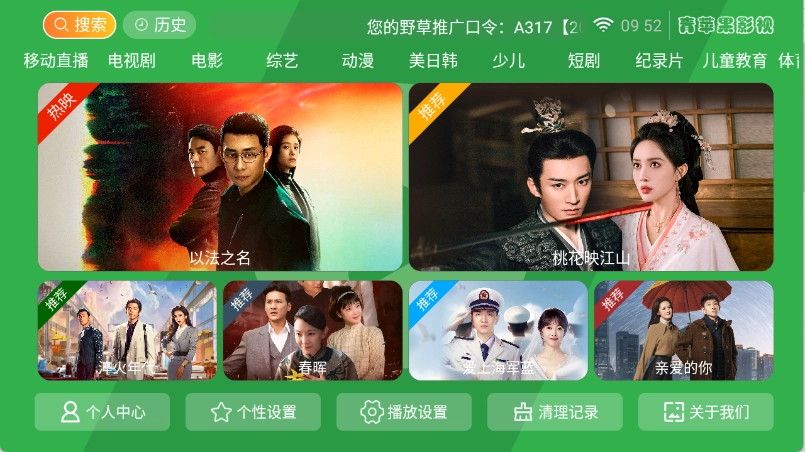
Task: Open the 搜索 search button
Action: pos(79,25)
